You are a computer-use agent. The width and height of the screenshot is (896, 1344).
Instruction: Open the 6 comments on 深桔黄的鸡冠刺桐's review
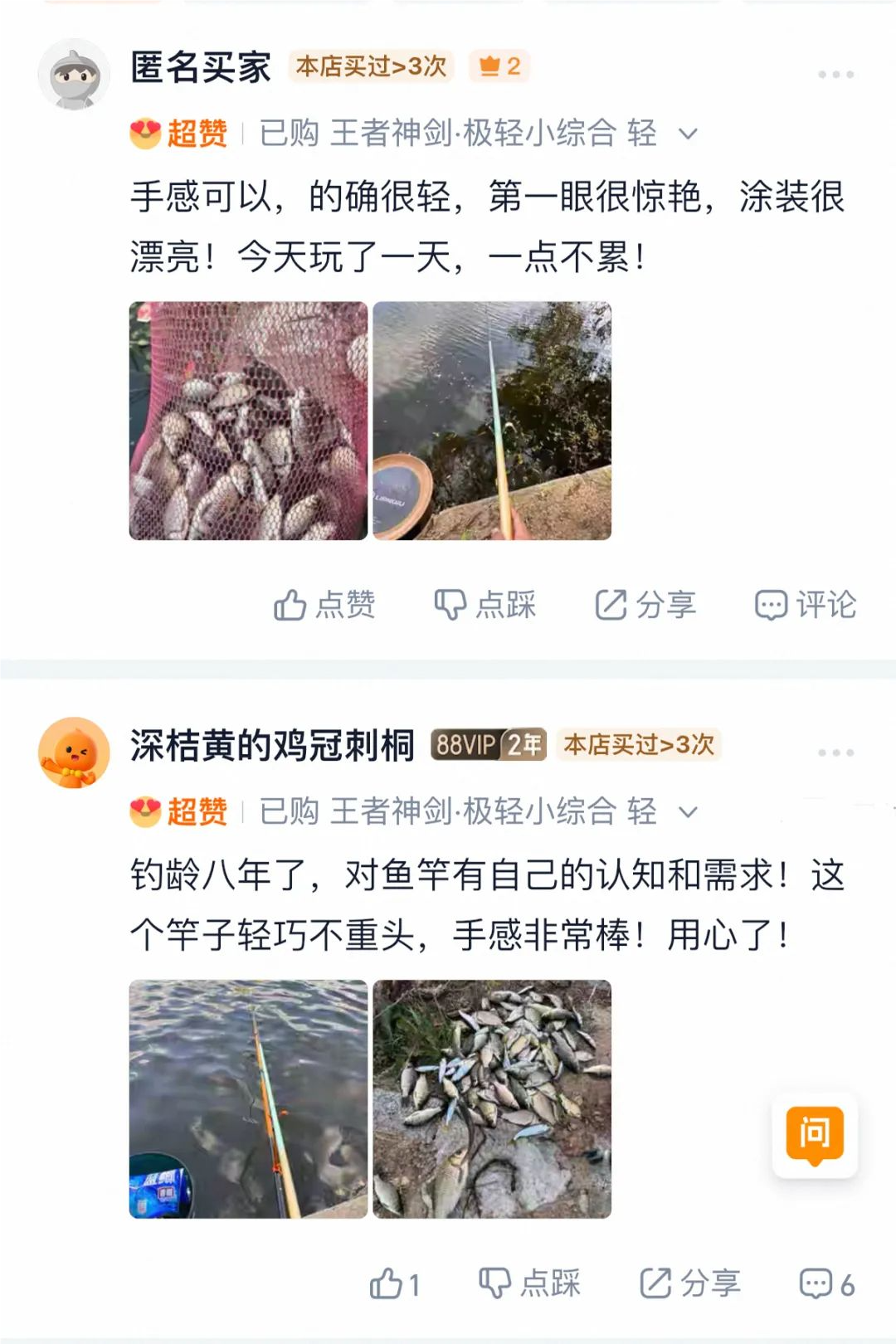826,1284
